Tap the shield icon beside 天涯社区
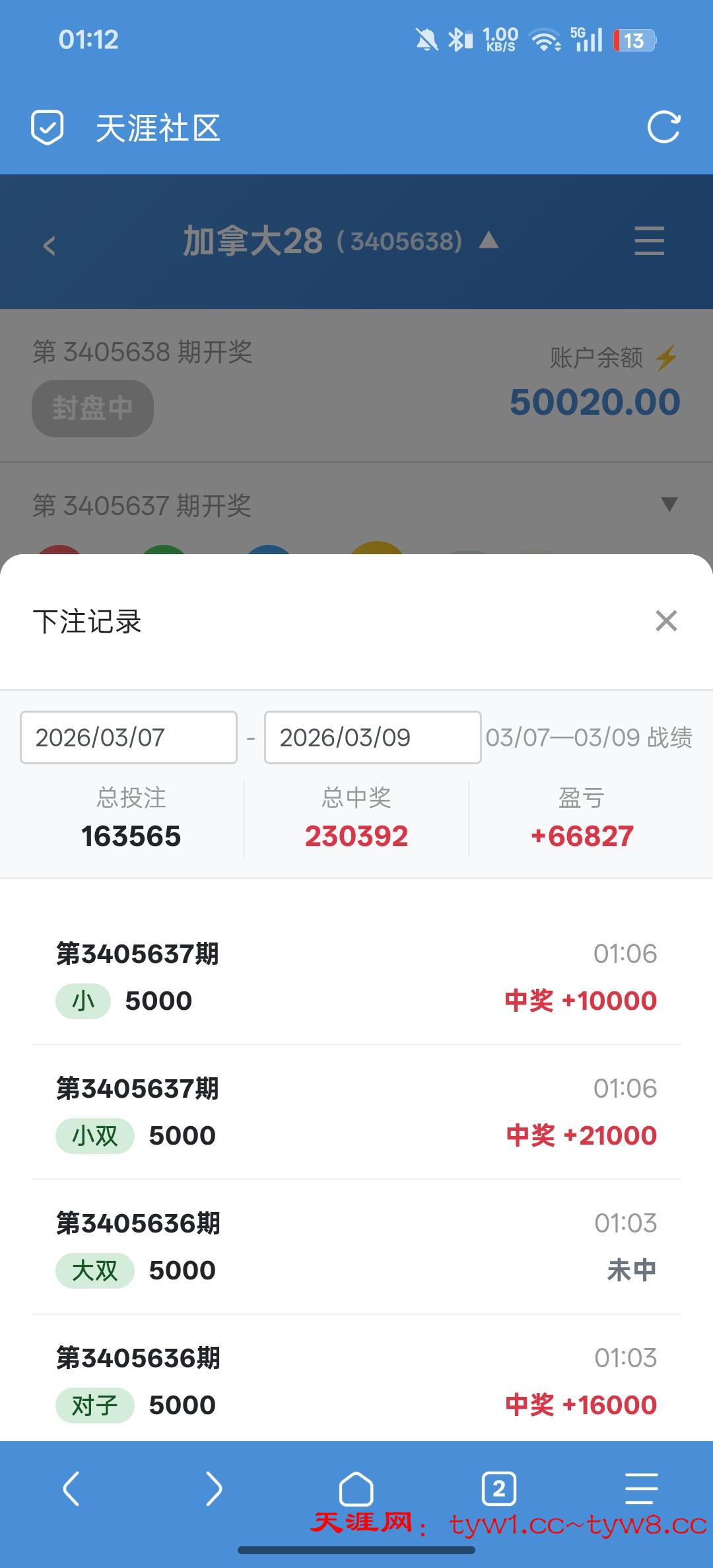Viewport: 713px width, 1568px height. (x=48, y=127)
